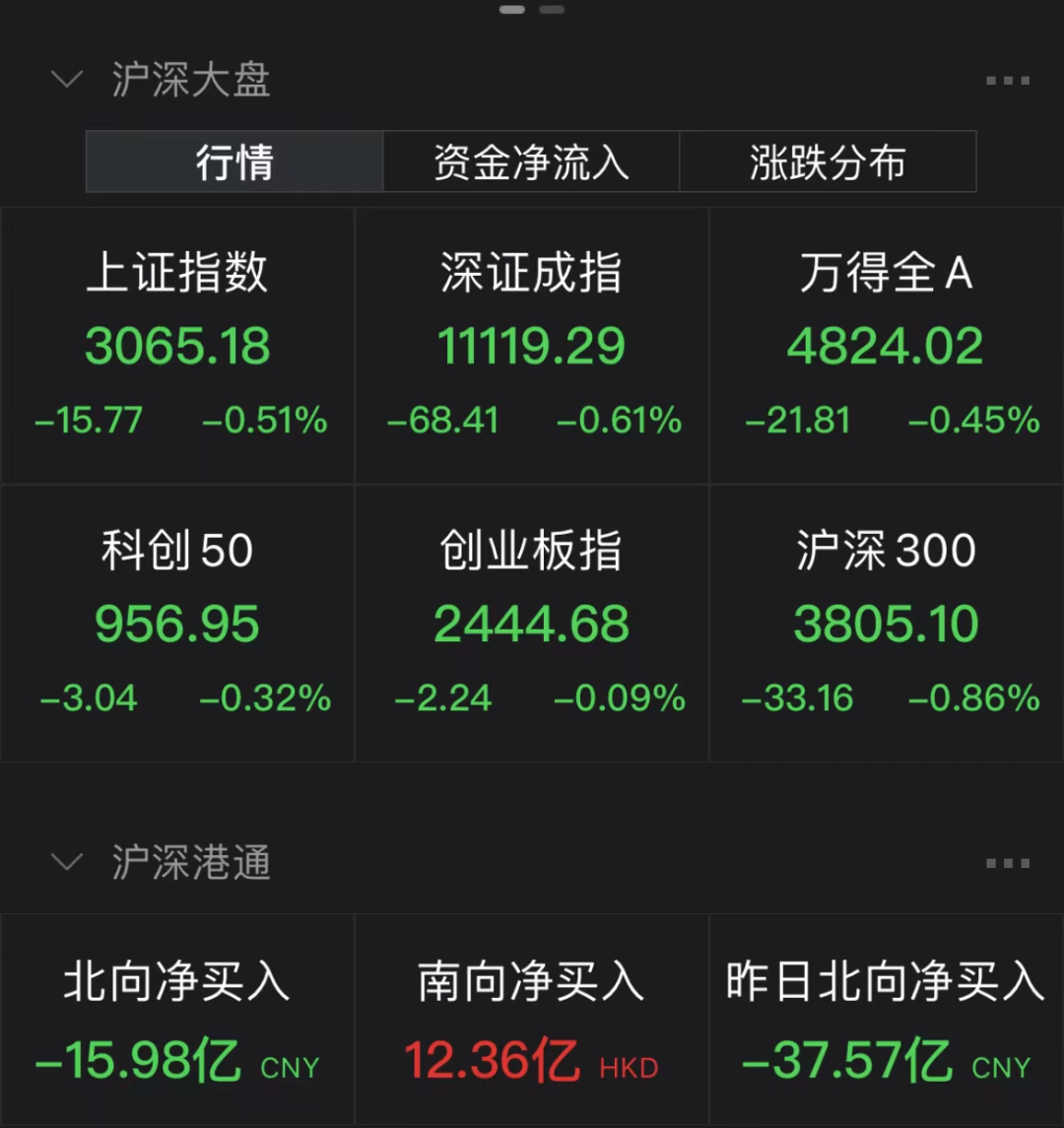Select the 行情 tab
This screenshot has width=1064, height=1128.
(x=234, y=162)
